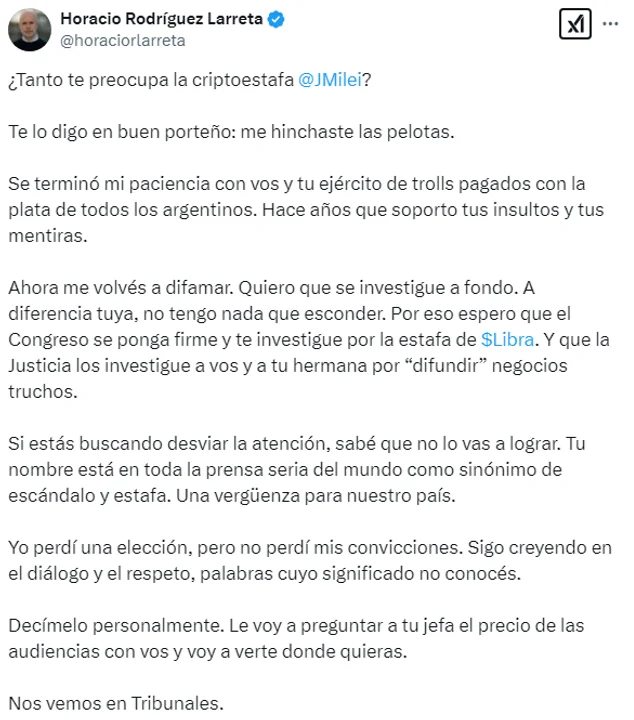Open the Grok icon on the post
The image size is (634, 720).
click(573, 24)
